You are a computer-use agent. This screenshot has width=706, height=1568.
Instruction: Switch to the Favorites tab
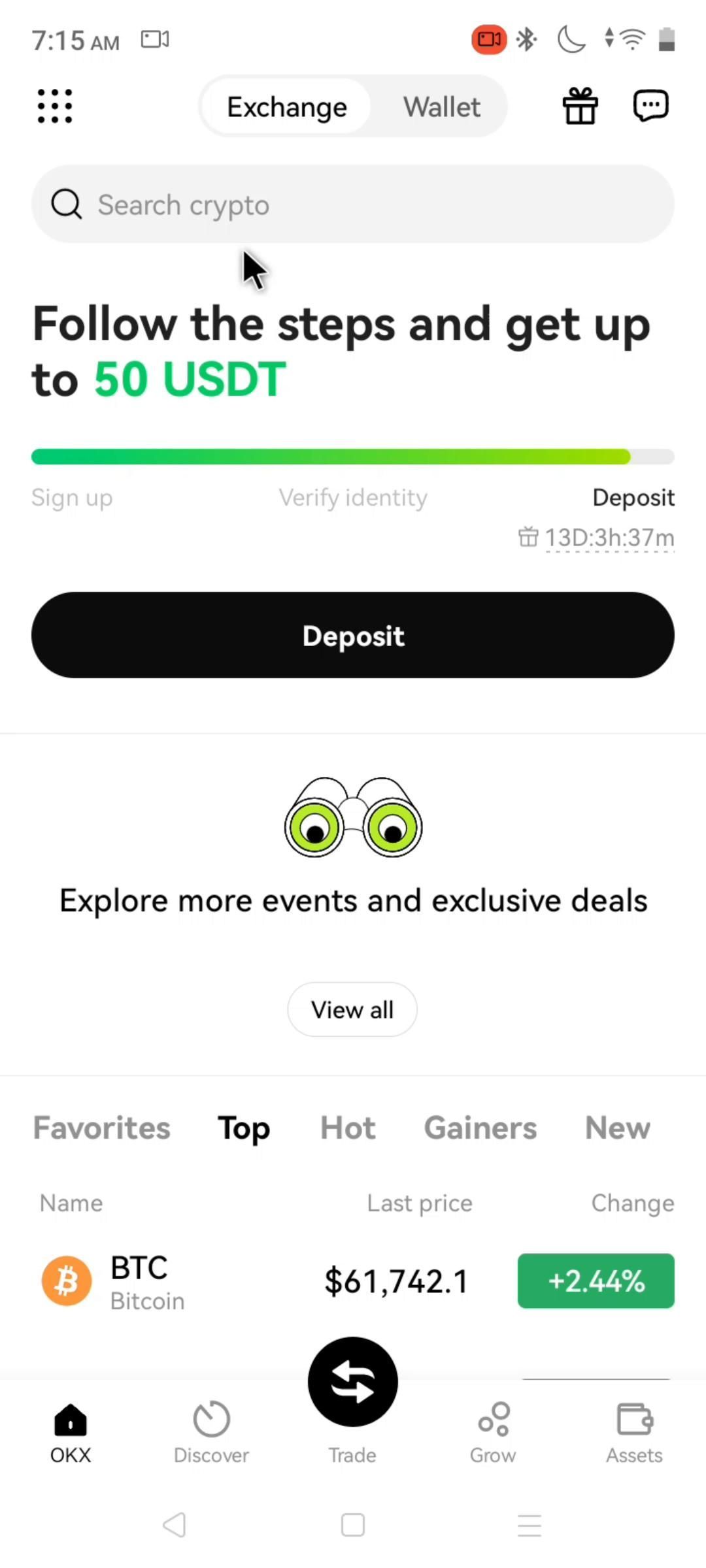point(102,1128)
